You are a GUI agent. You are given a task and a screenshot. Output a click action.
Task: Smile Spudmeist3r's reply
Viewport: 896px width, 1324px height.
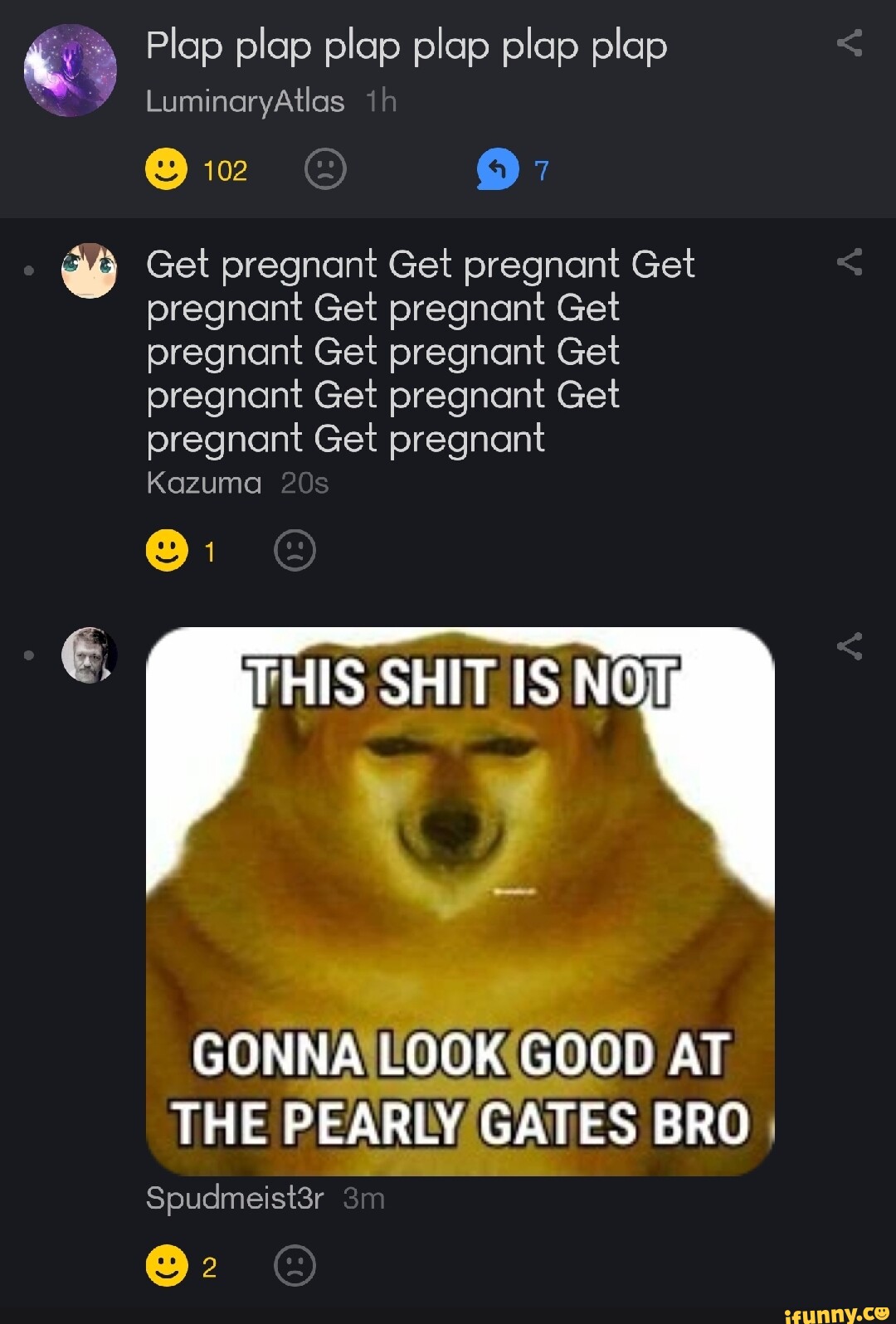[x=167, y=1266]
